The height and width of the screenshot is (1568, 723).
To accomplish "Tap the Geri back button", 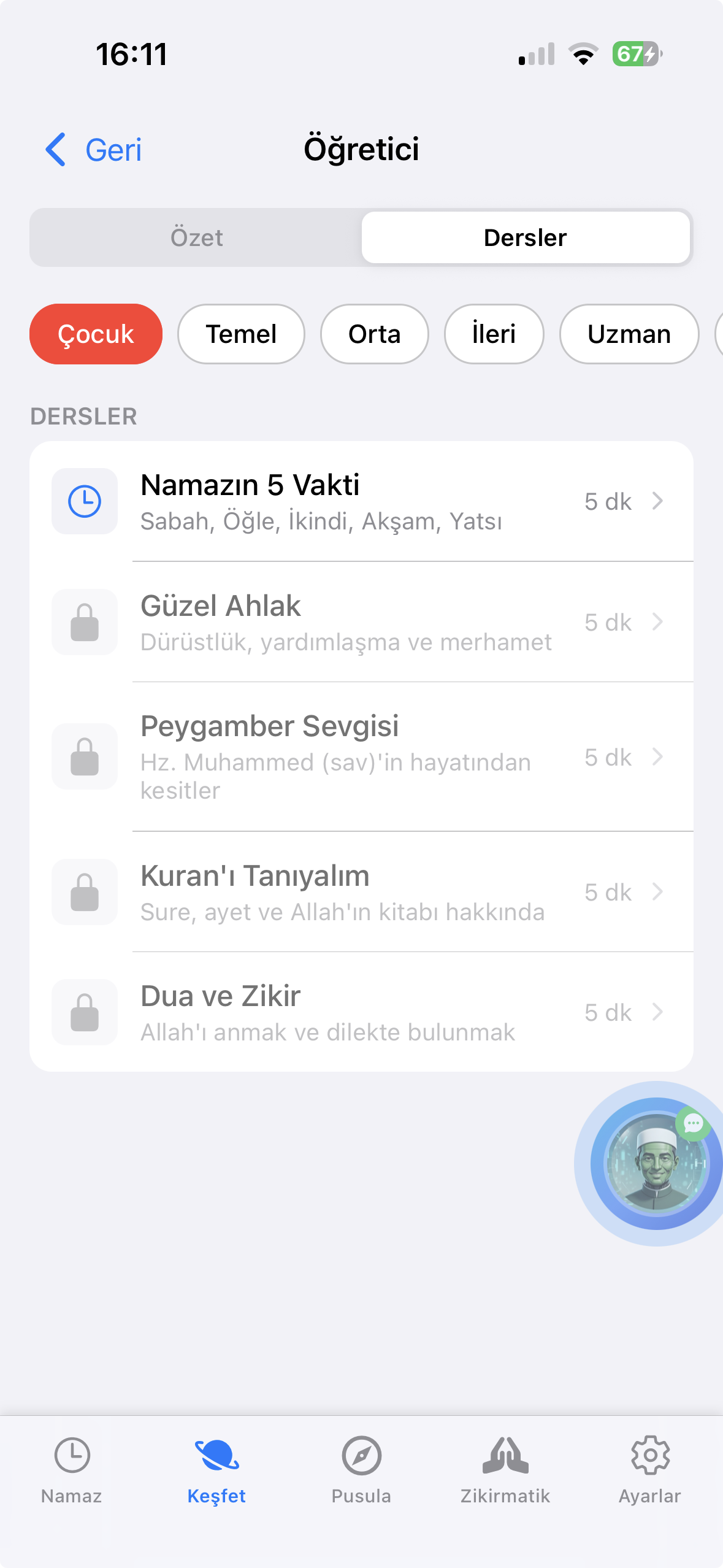I will (92, 149).
